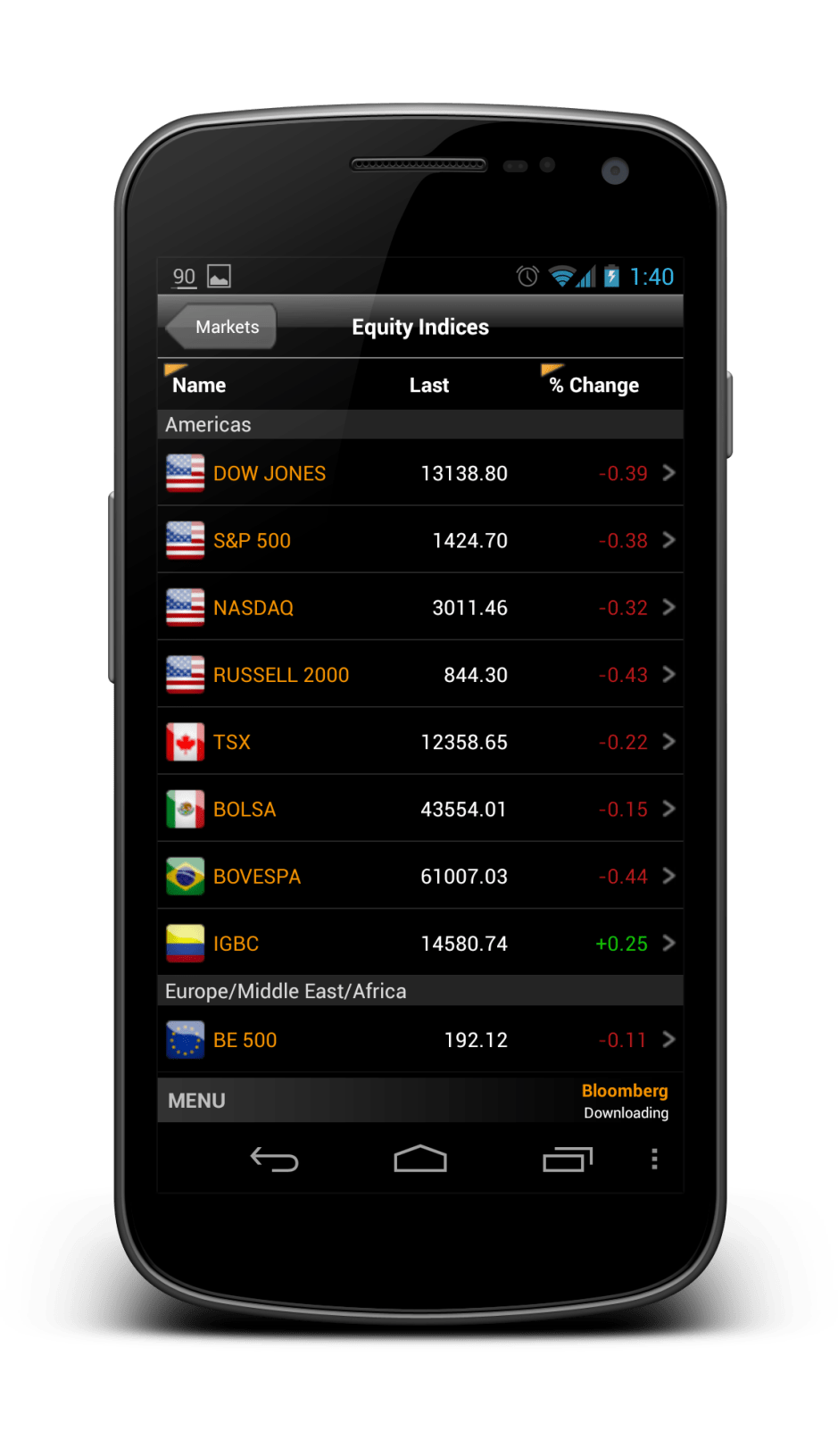
Task: Open S&P 500 details using the row chevron
Action: click(x=668, y=540)
